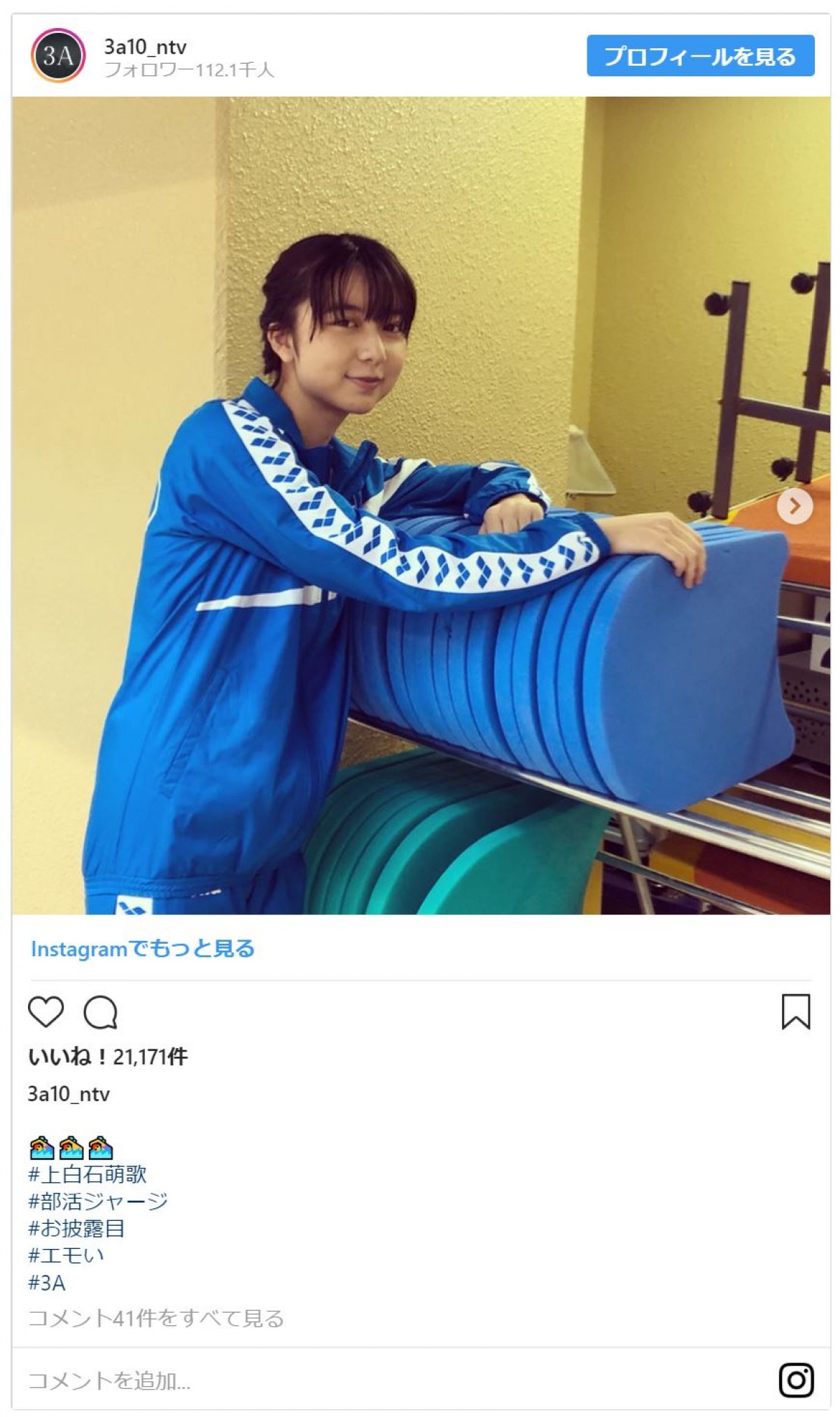View all 41 comments
The image size is (840, 1417).
point(156,1318)
